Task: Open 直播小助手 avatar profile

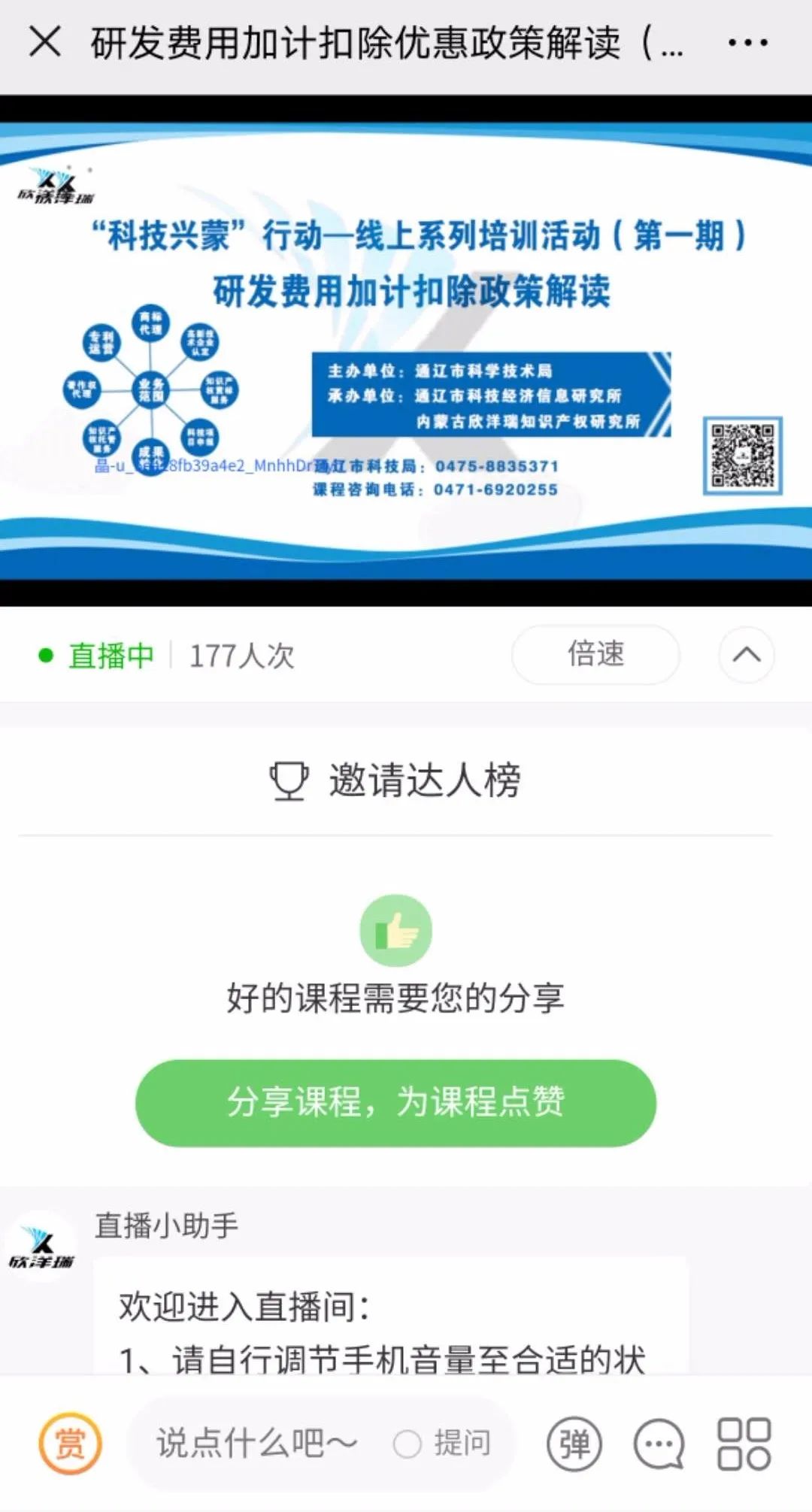Action: [41, 1247]
